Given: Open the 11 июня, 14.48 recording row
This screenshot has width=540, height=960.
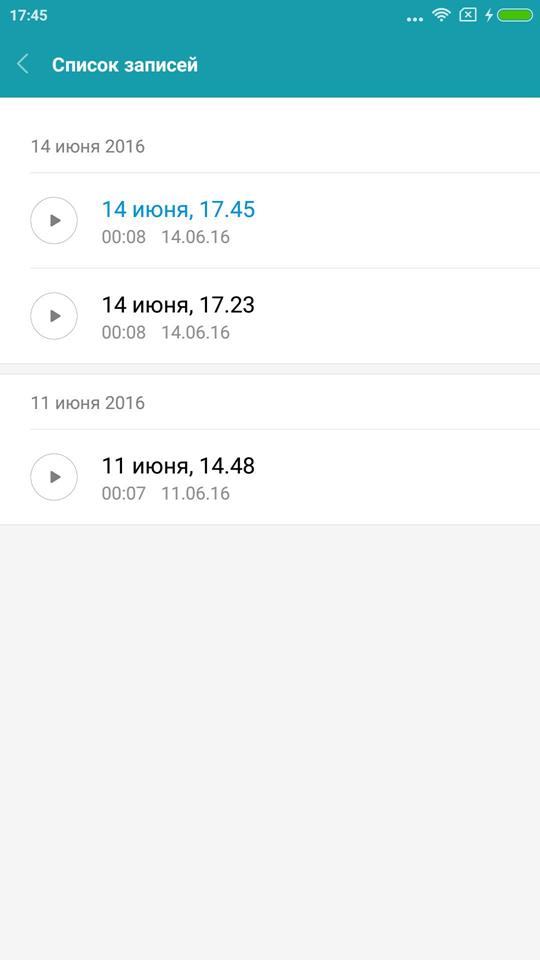Looking at the screenshot, I should pos(270,477).
